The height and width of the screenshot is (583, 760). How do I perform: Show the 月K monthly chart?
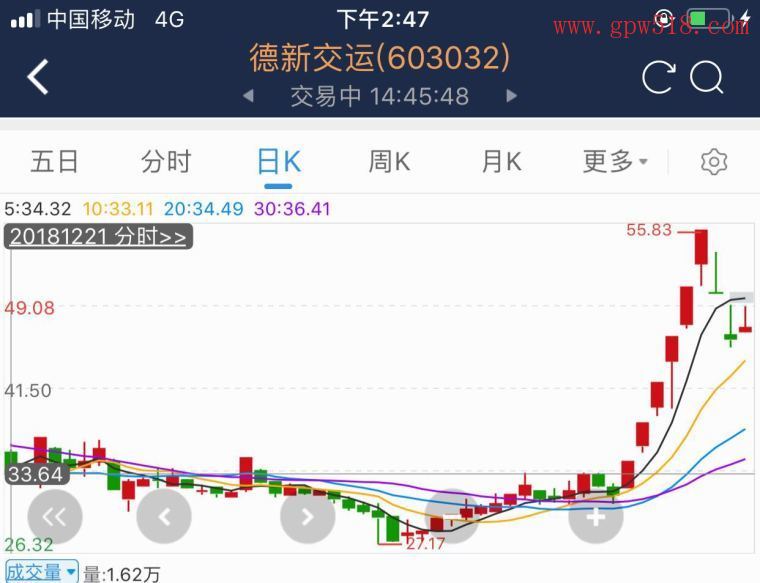[501, 161]
